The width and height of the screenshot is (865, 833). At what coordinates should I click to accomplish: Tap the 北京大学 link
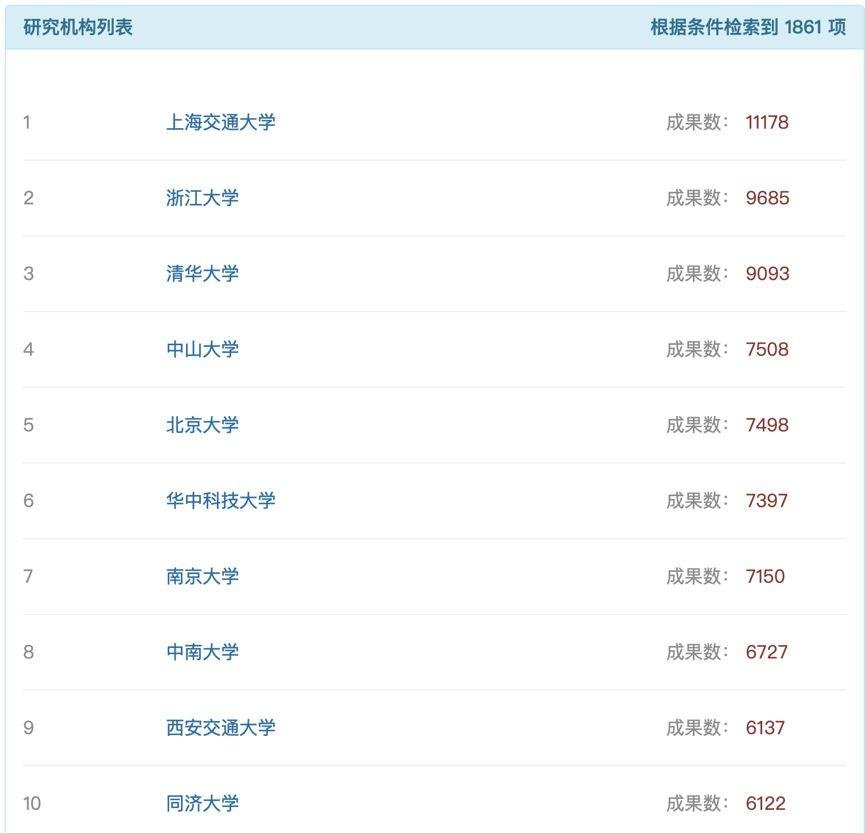tap(202, 425)
